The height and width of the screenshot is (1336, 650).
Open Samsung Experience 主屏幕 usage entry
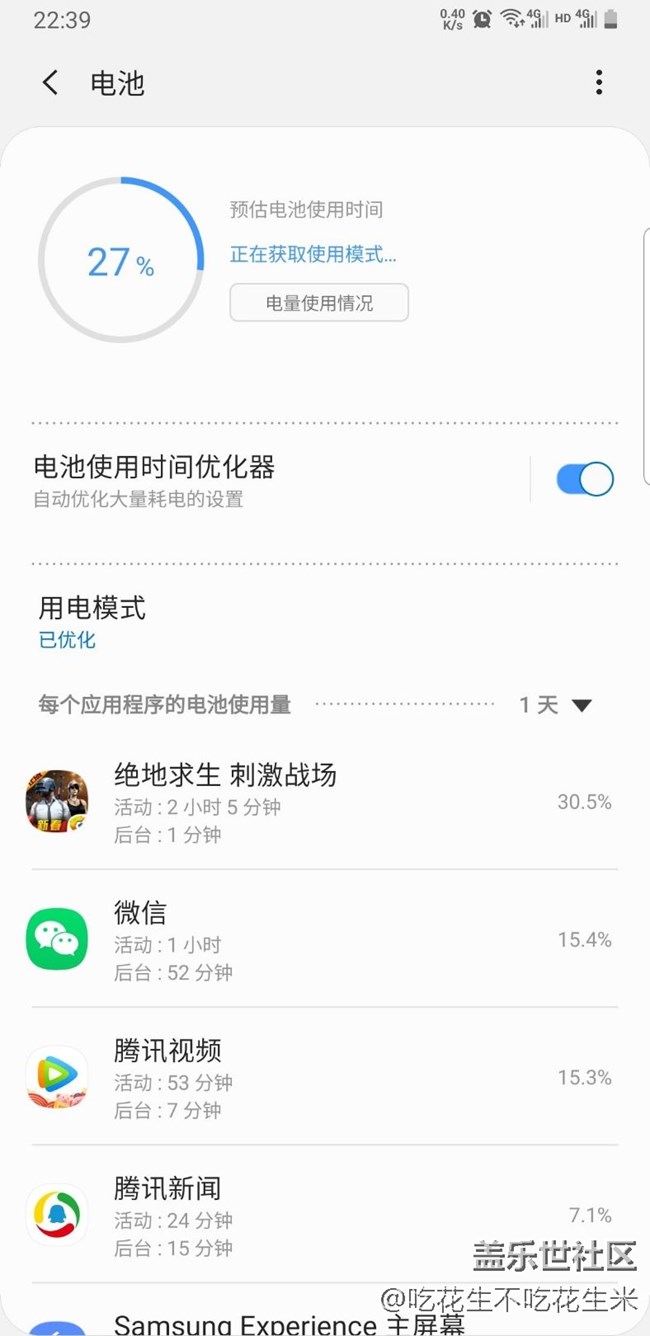pos(290,1324)
